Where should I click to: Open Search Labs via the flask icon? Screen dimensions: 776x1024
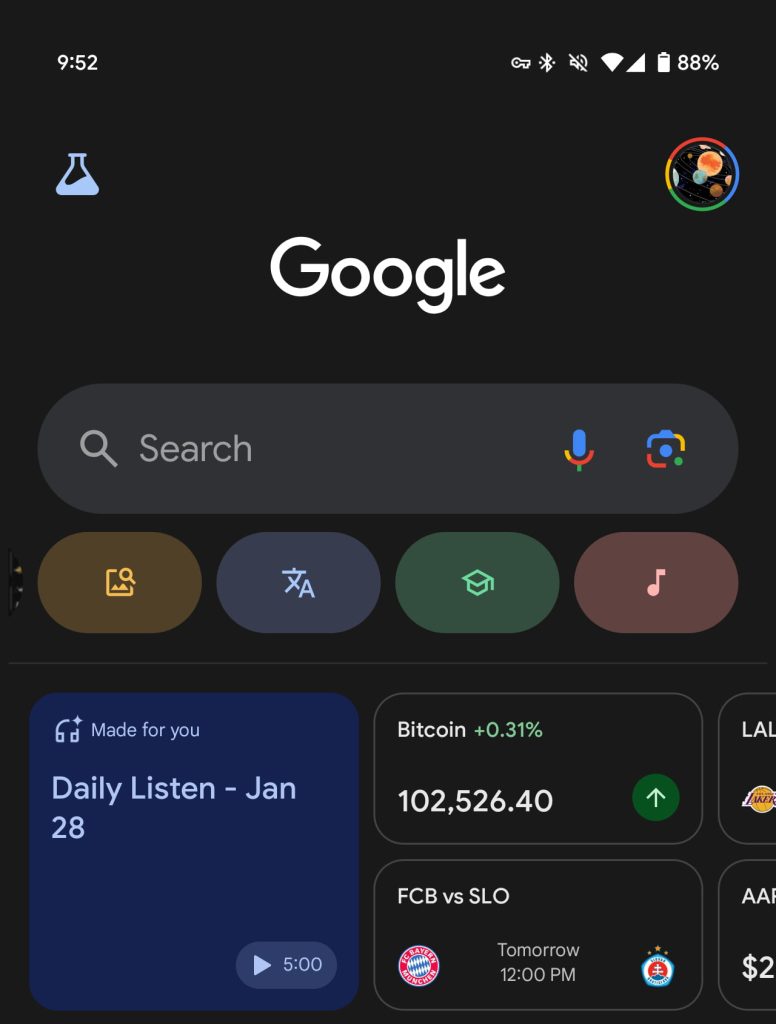(x=78, y=173)
